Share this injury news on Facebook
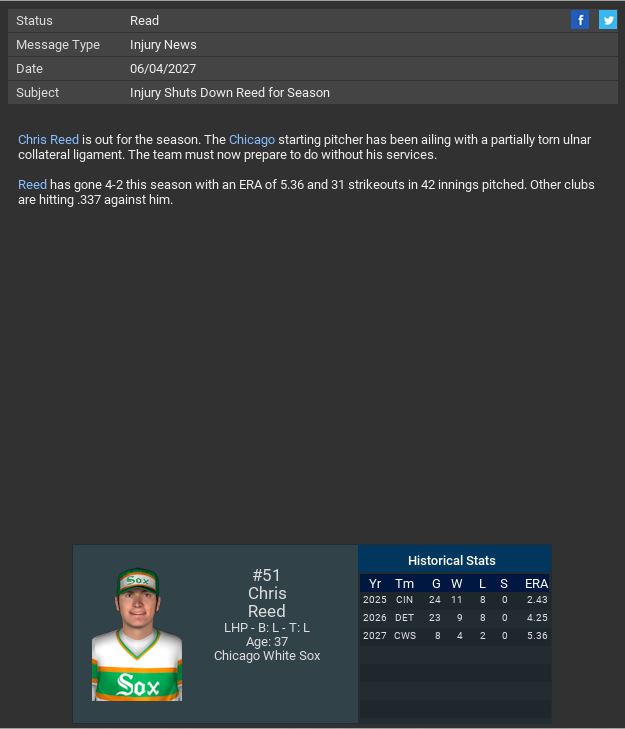Image resolution: width=625 pixels, height=729 pixels. [x=580, y=20]
